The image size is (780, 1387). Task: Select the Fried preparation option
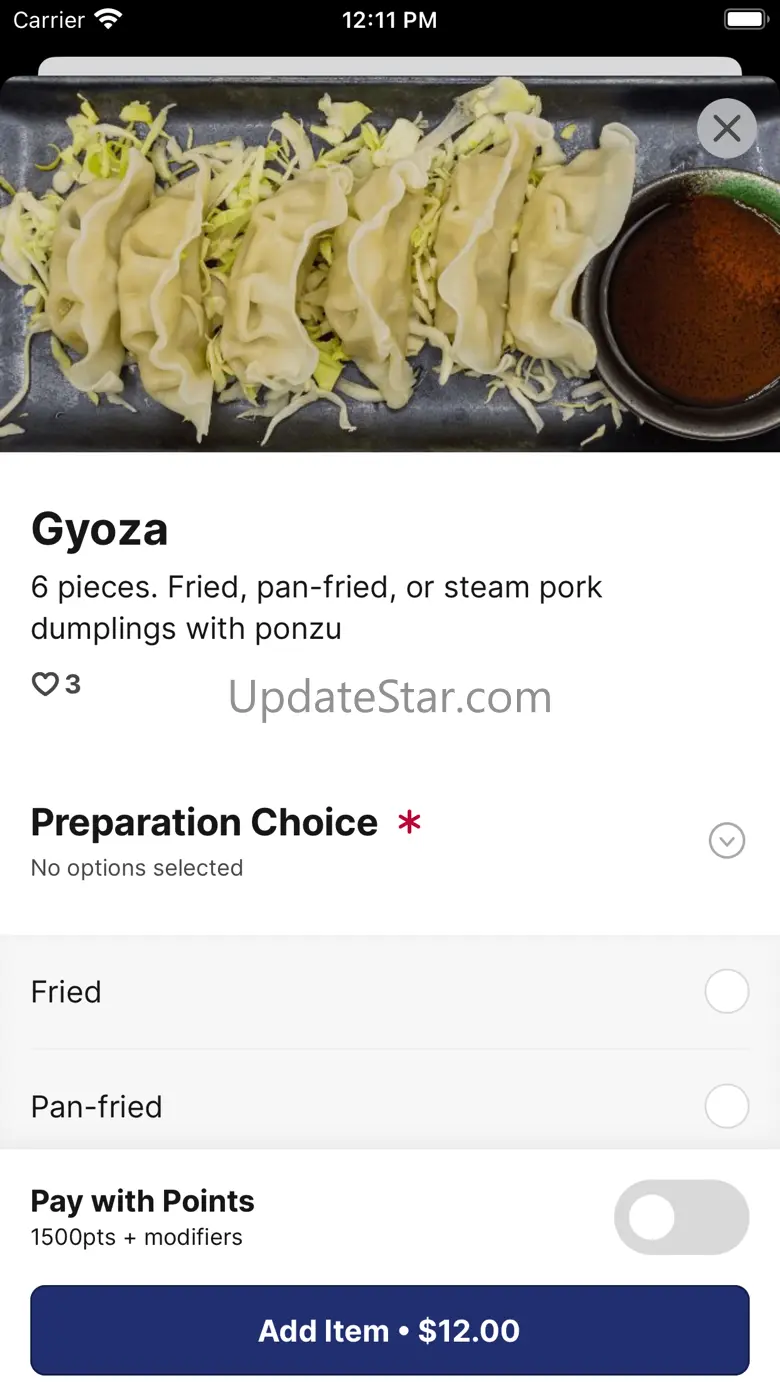click(726, 992)
